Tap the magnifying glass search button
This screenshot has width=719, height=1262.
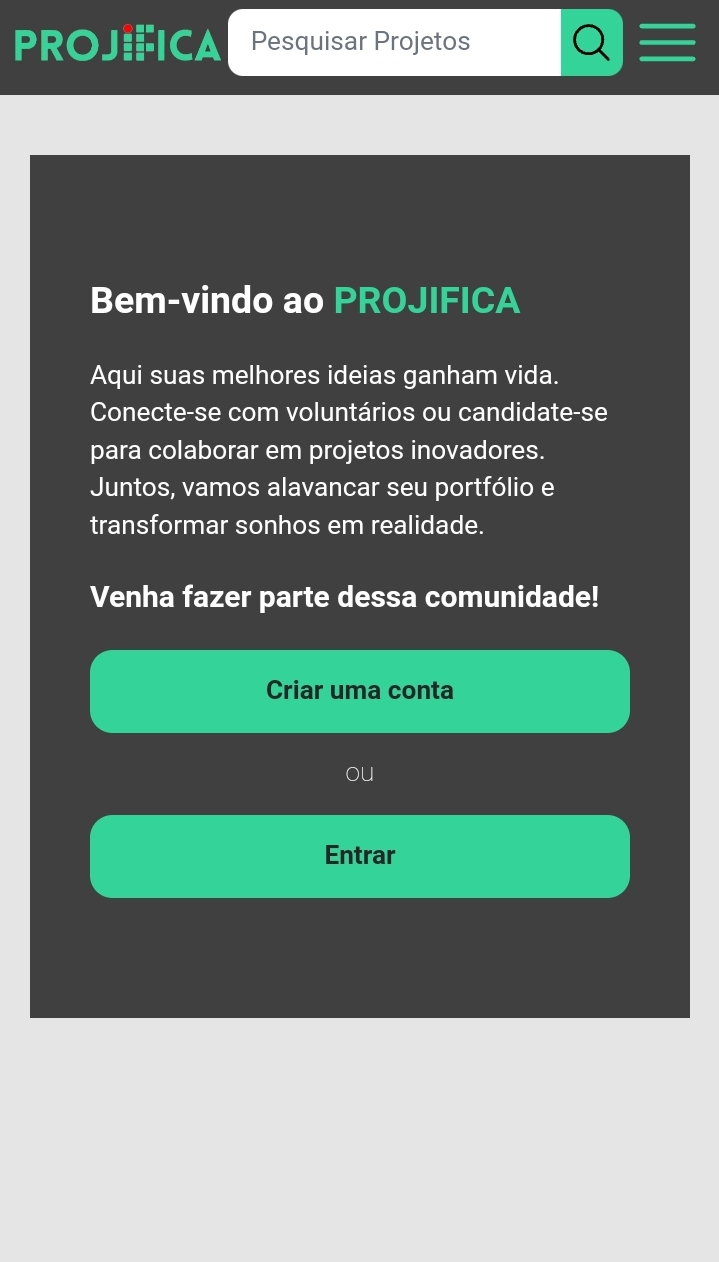click(591, 42)
